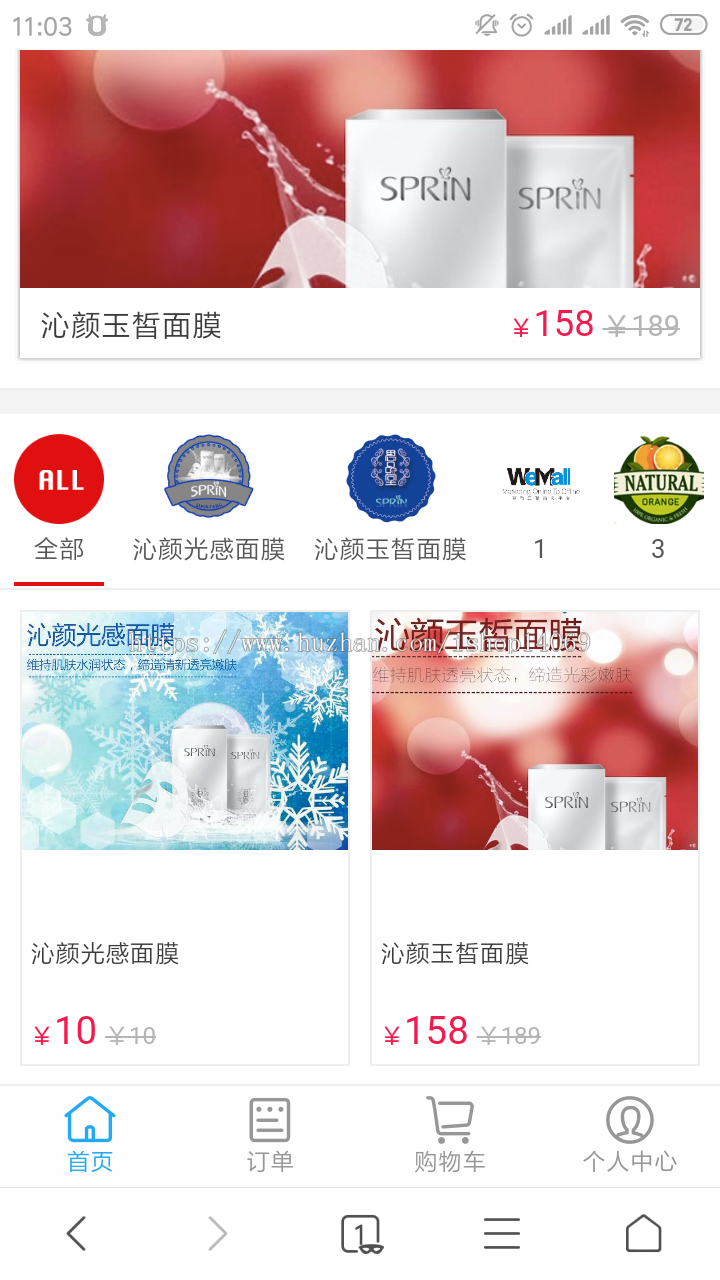Open the 沁颜光感面膜 category badge icon

point(207,477)
